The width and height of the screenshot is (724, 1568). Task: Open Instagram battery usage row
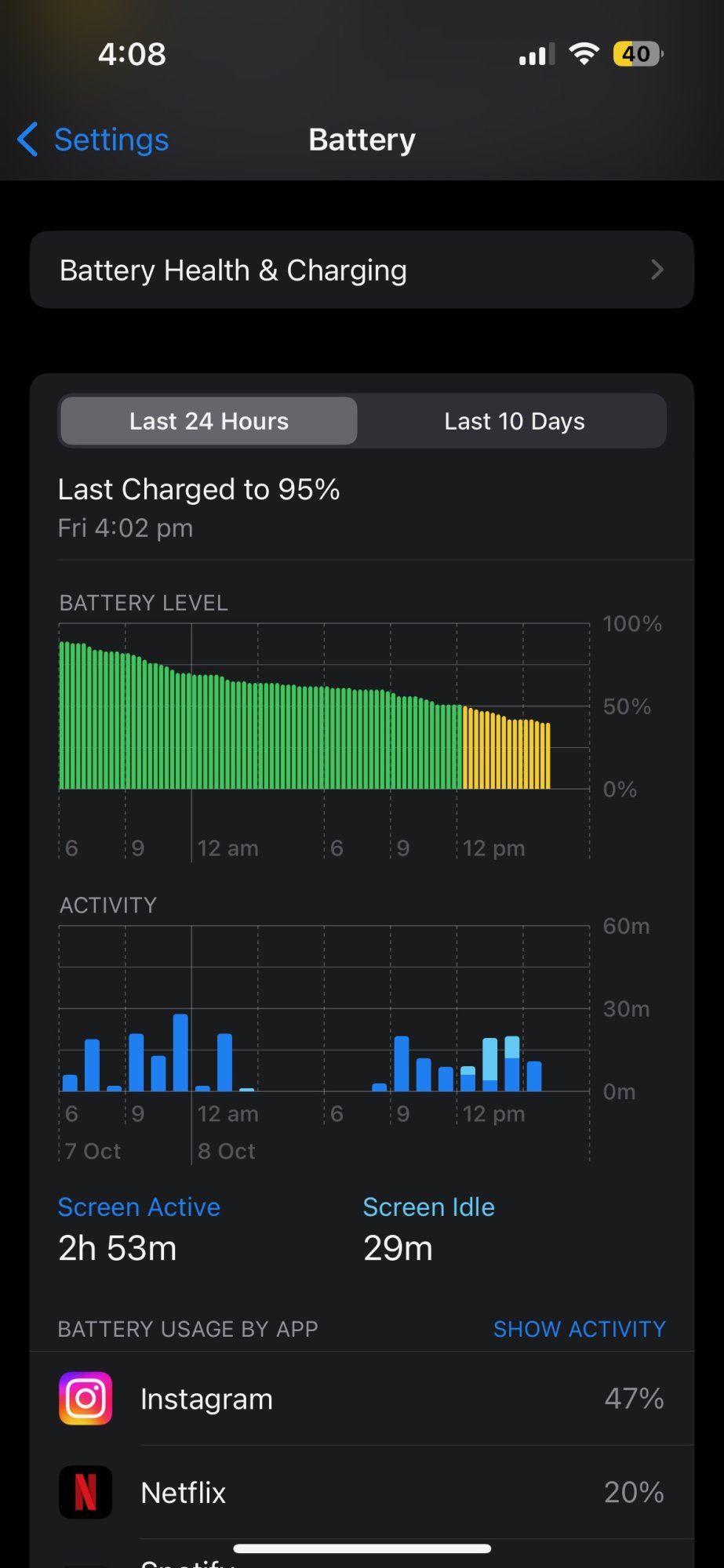point(362,1399)
